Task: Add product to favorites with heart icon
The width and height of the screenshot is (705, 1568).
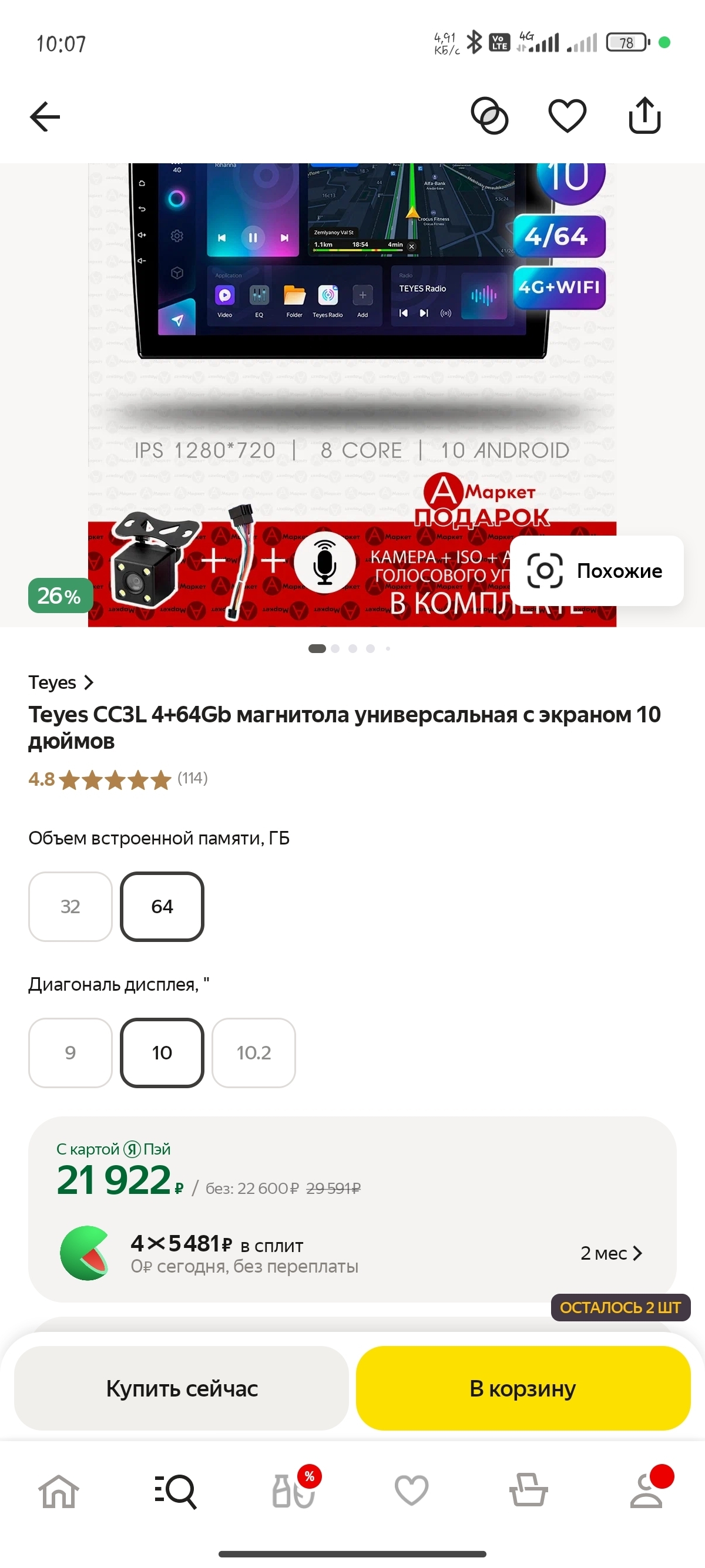Action: click(567, 116)
